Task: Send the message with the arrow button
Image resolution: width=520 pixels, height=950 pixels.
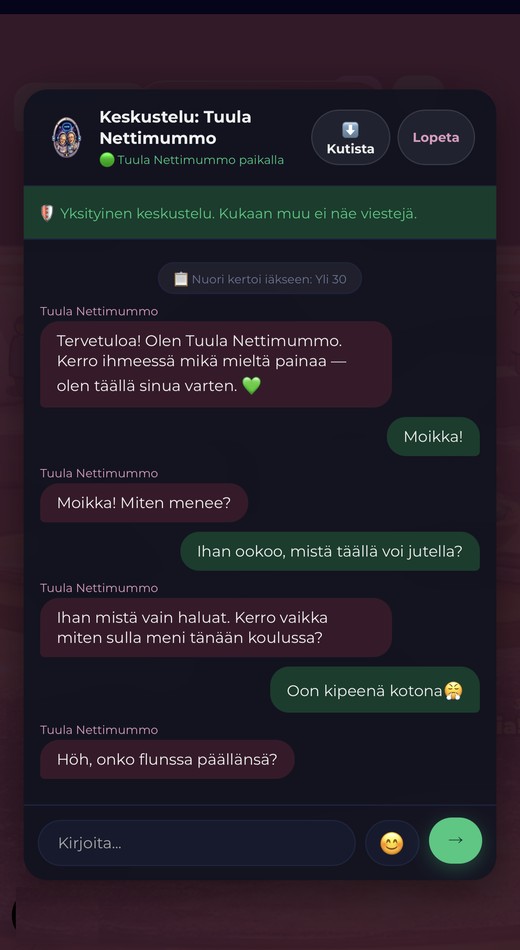Action: click(x=455, y=840)
